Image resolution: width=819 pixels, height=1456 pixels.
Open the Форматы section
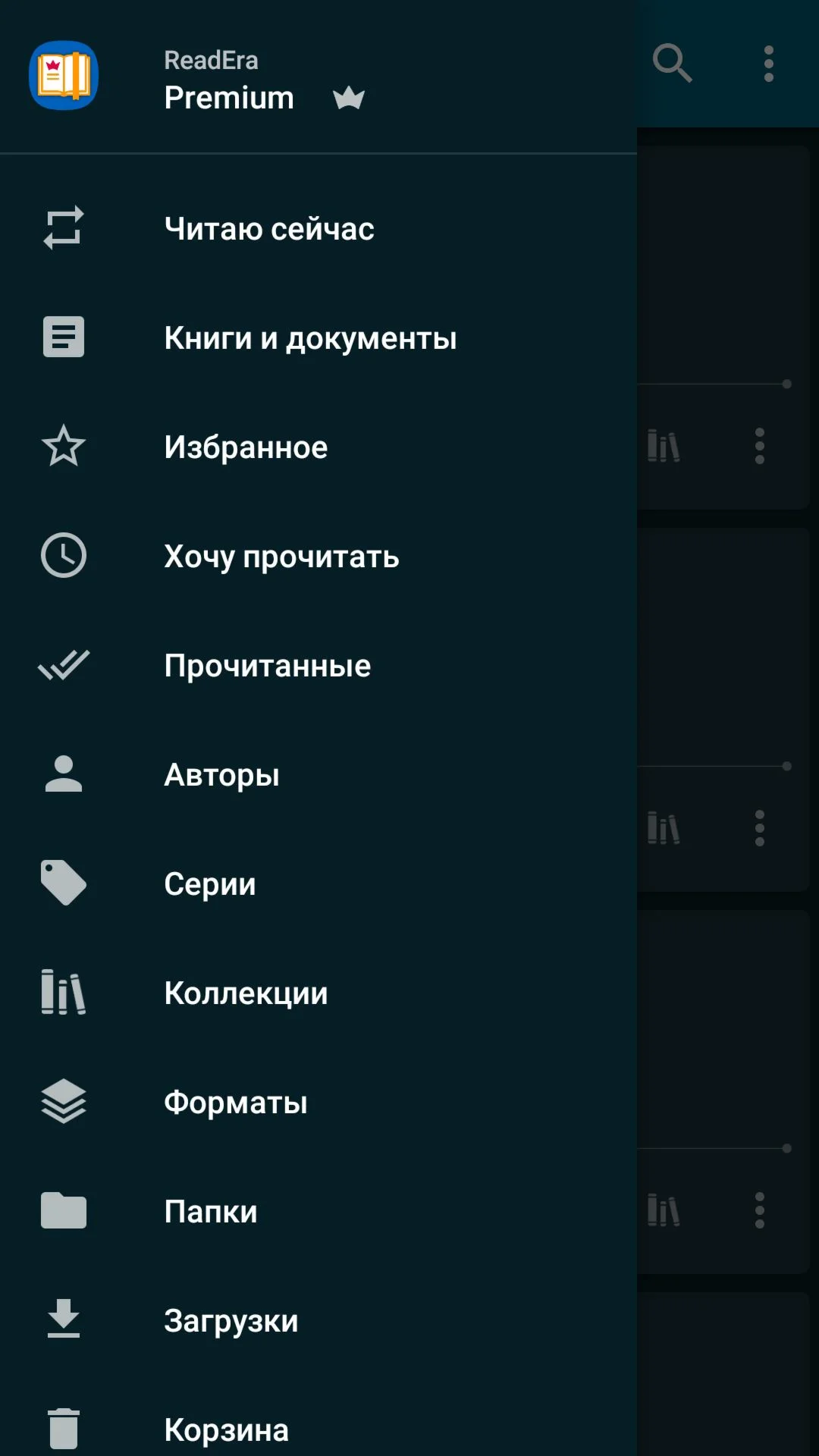pos(235,1102)
